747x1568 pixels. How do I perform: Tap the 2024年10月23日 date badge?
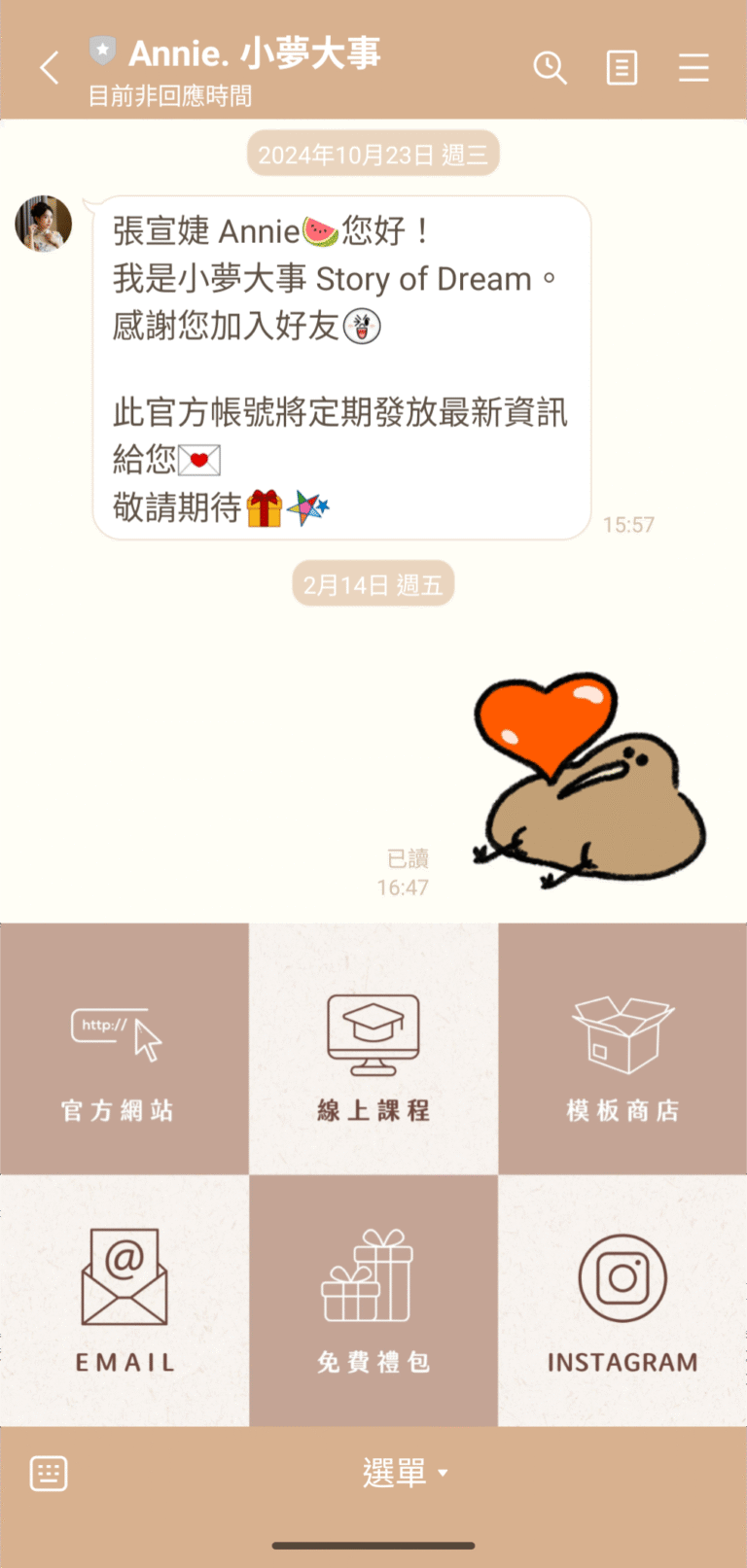pyautogui.click(x=373, y=153)
